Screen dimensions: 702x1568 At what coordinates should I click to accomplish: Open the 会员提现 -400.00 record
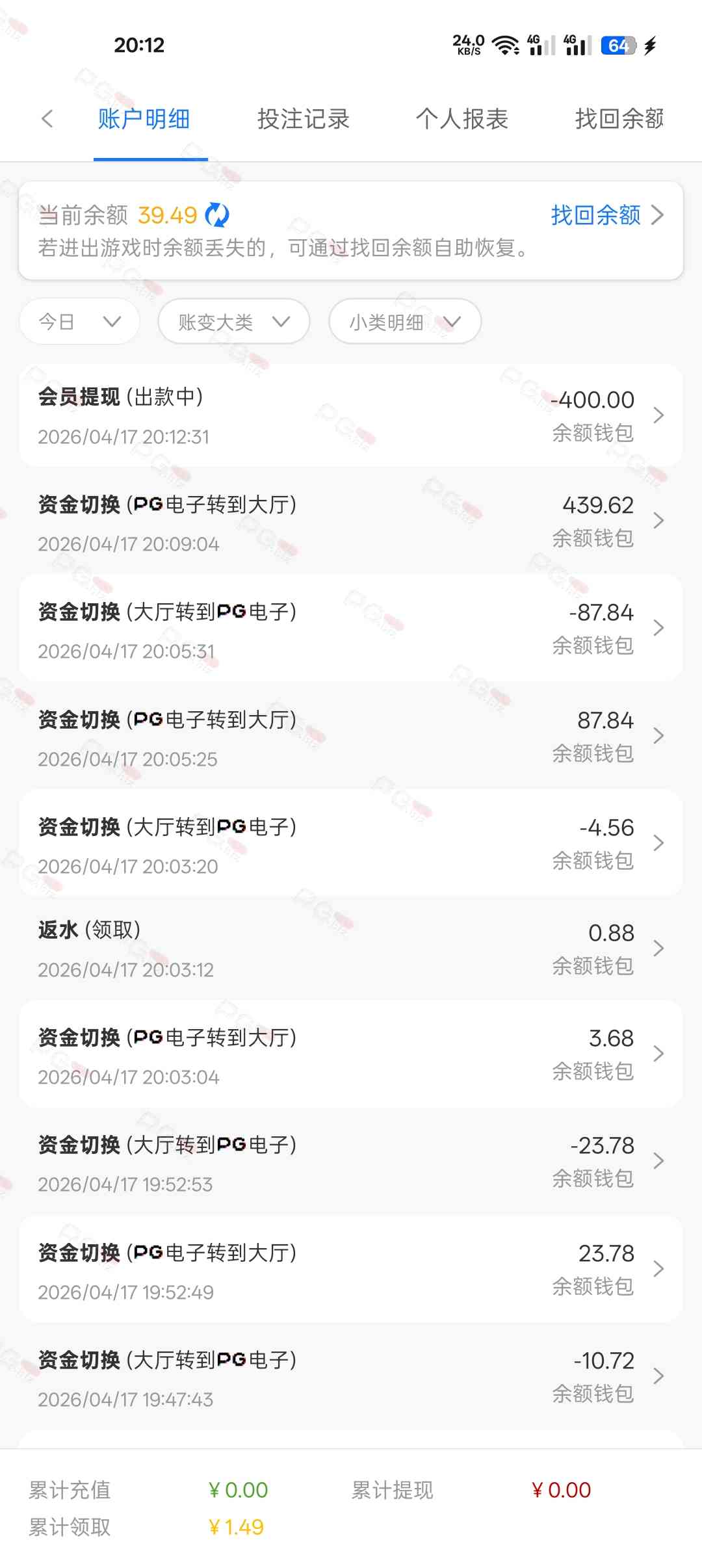click(x=351, y=415)
